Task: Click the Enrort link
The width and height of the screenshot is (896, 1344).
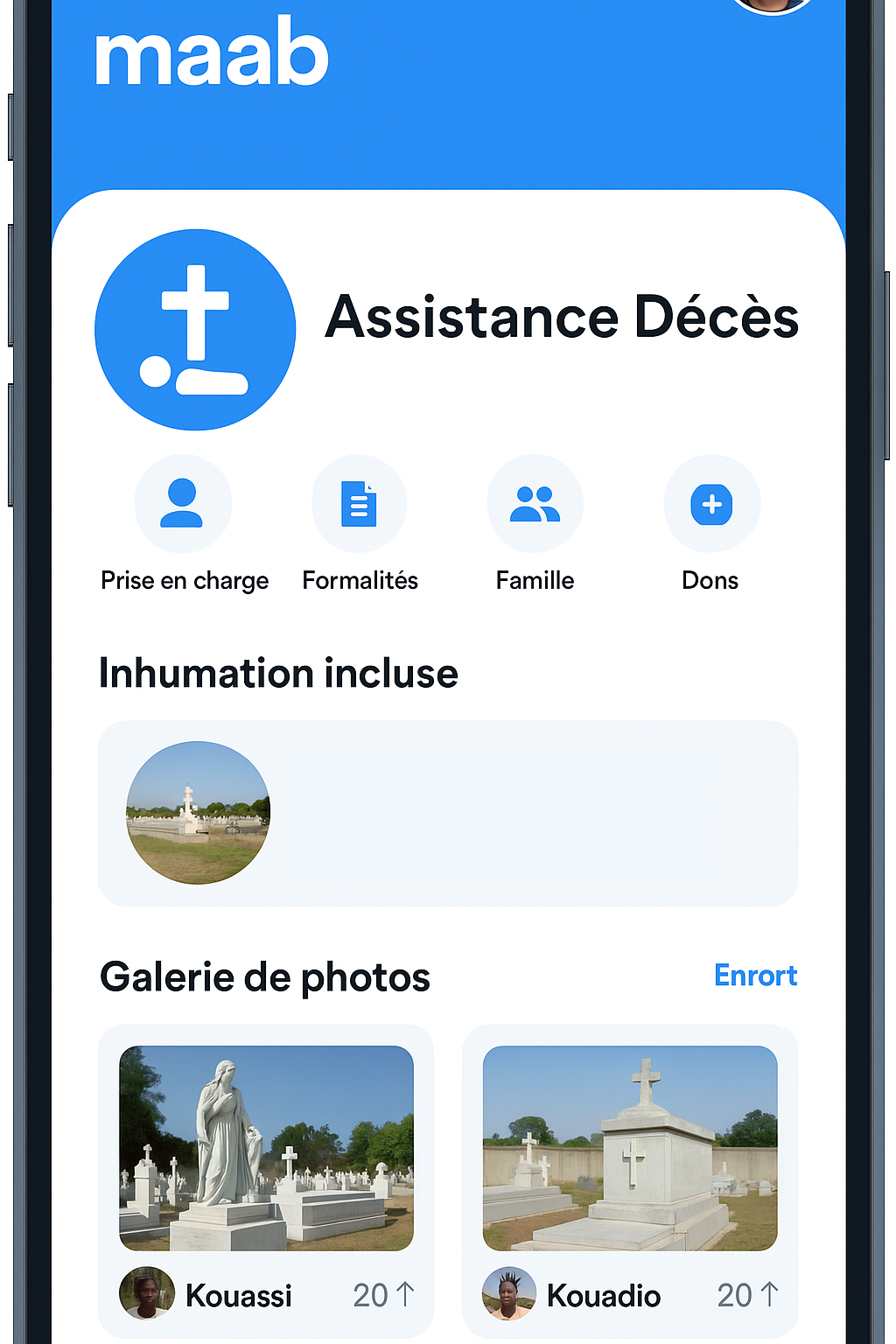Action: (x=755, y=976)
